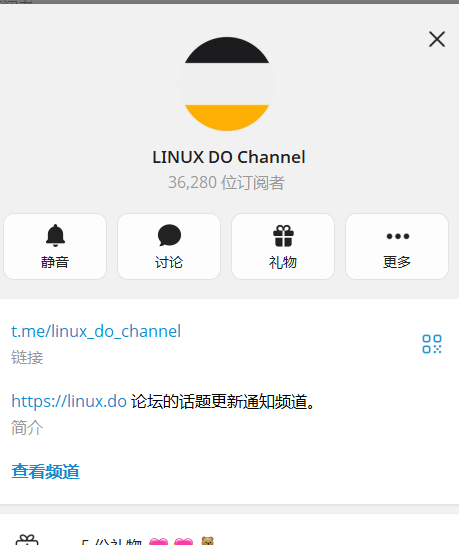Image resolution: width=459 pixels, height=545 pixels.
Task: Close the channel info panel
Action: (x=437, y=39)
